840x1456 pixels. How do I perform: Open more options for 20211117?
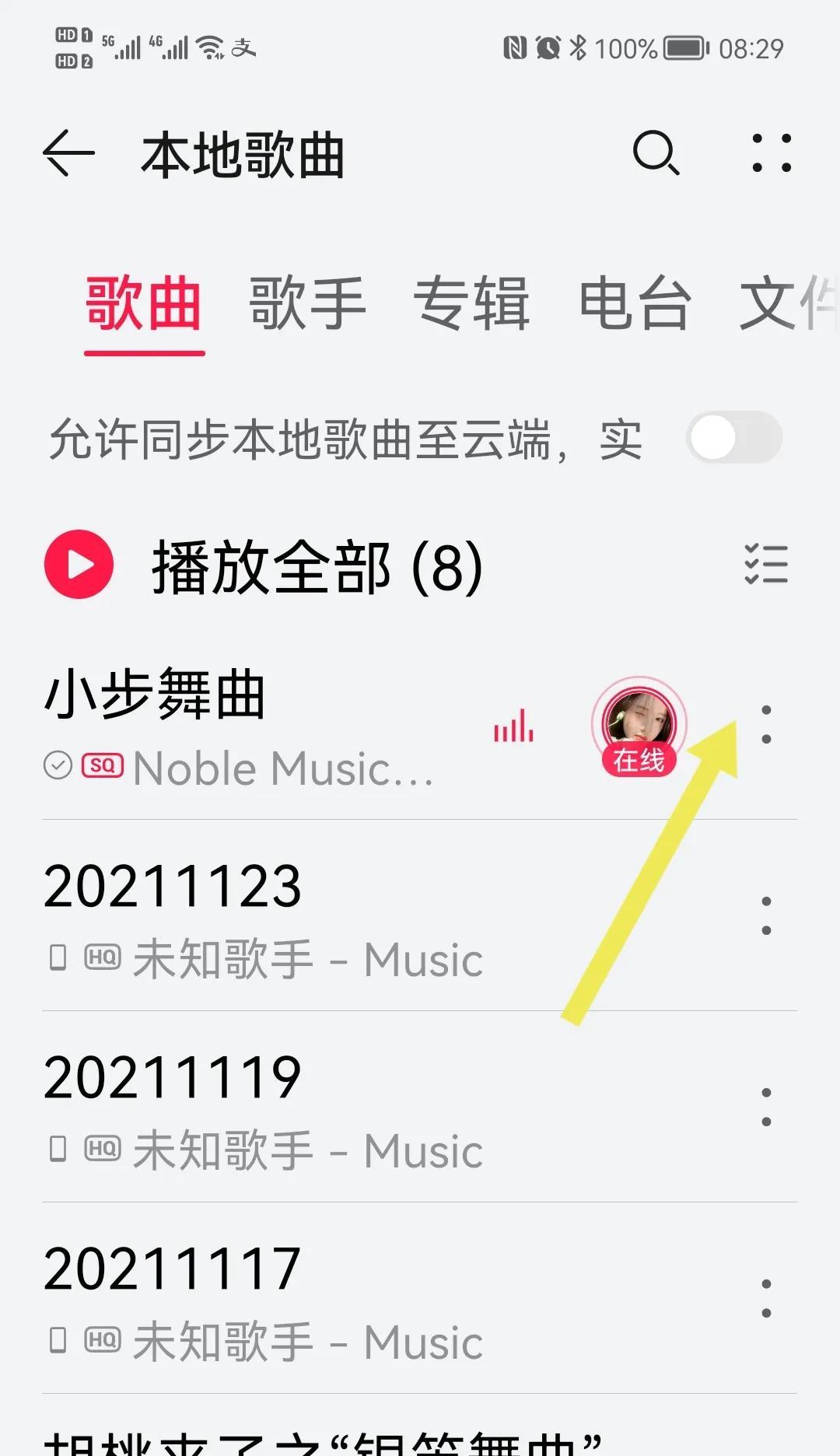[766, 1298]
